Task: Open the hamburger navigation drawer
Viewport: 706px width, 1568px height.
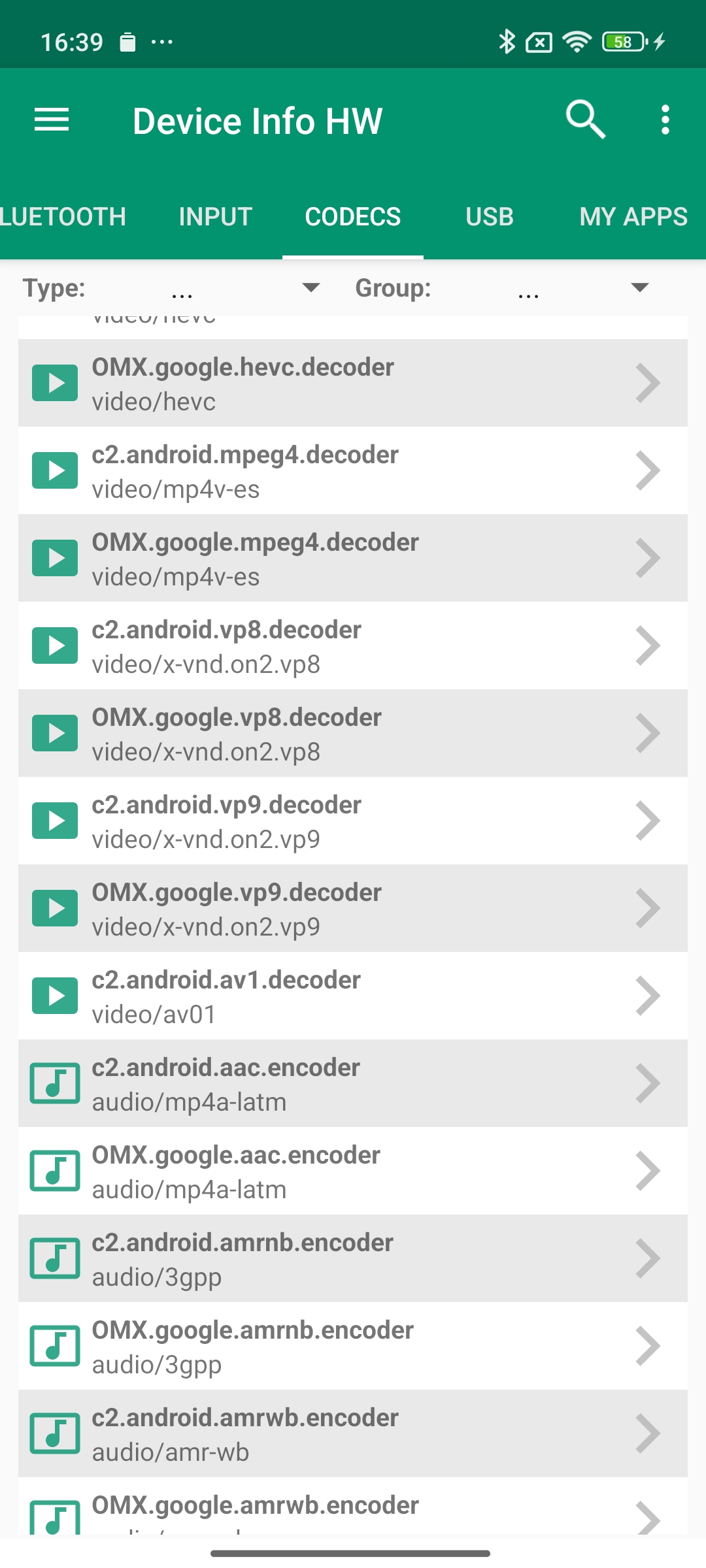Action: tap(52, 120)
